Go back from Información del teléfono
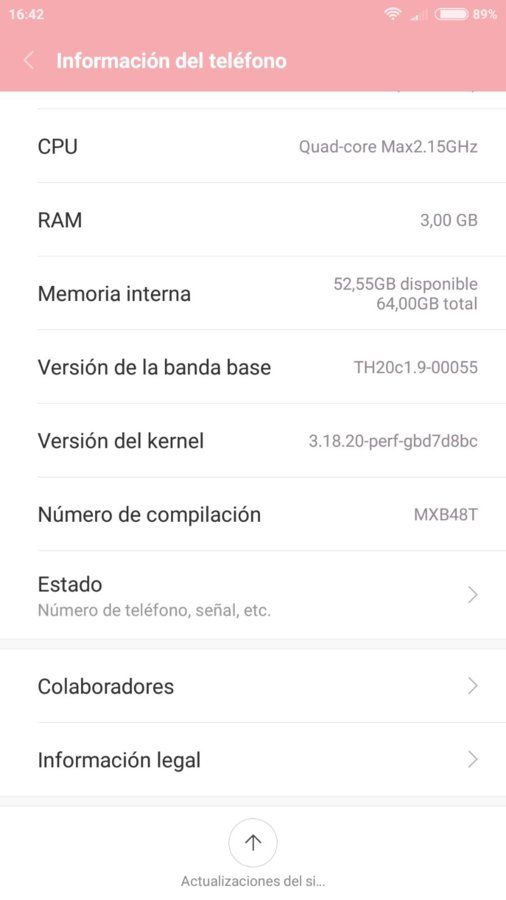Screen dimensions: 506x900 [29, 61]
